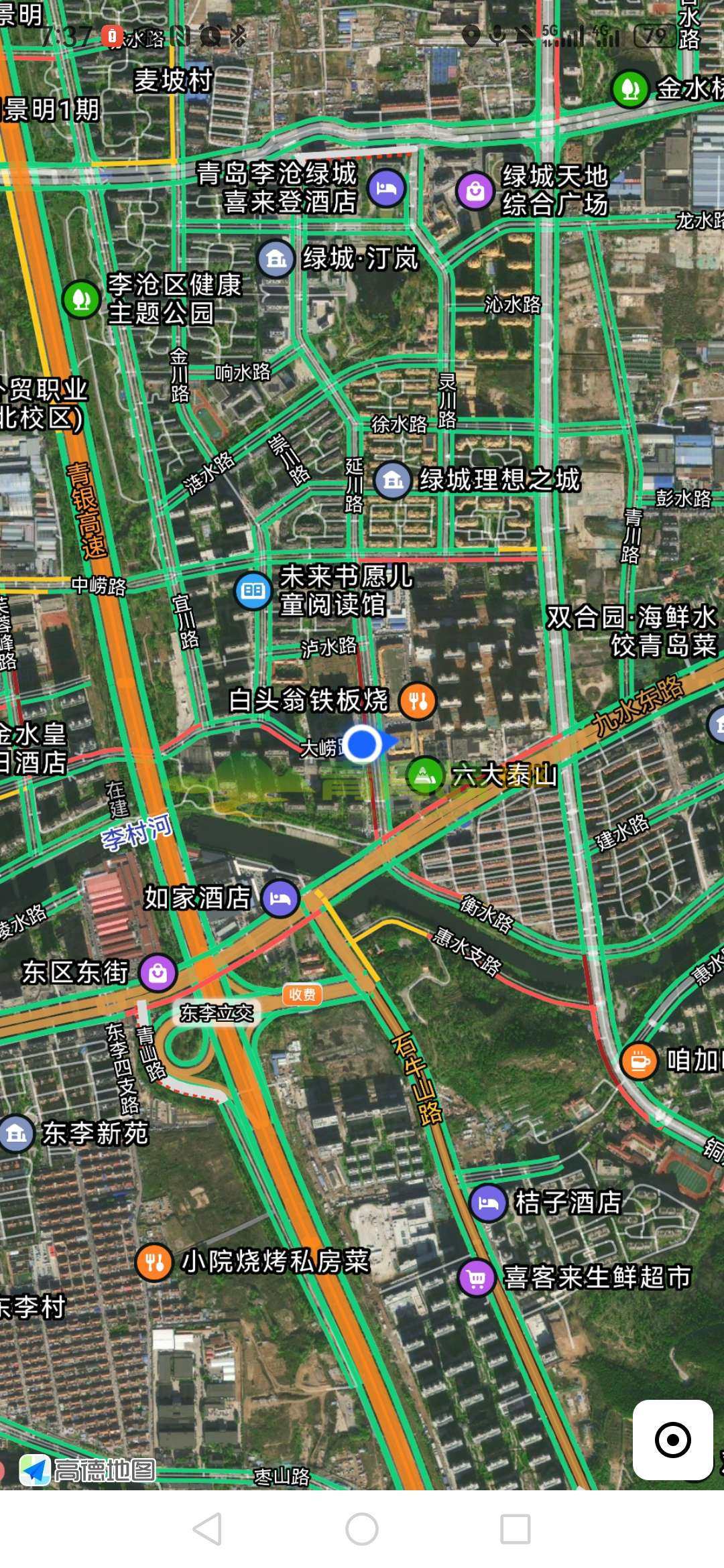This screenshot has width=724, height=1568.
Task: Tap 绿城天地综合广场 shopping marker
Action: [475, 191]
